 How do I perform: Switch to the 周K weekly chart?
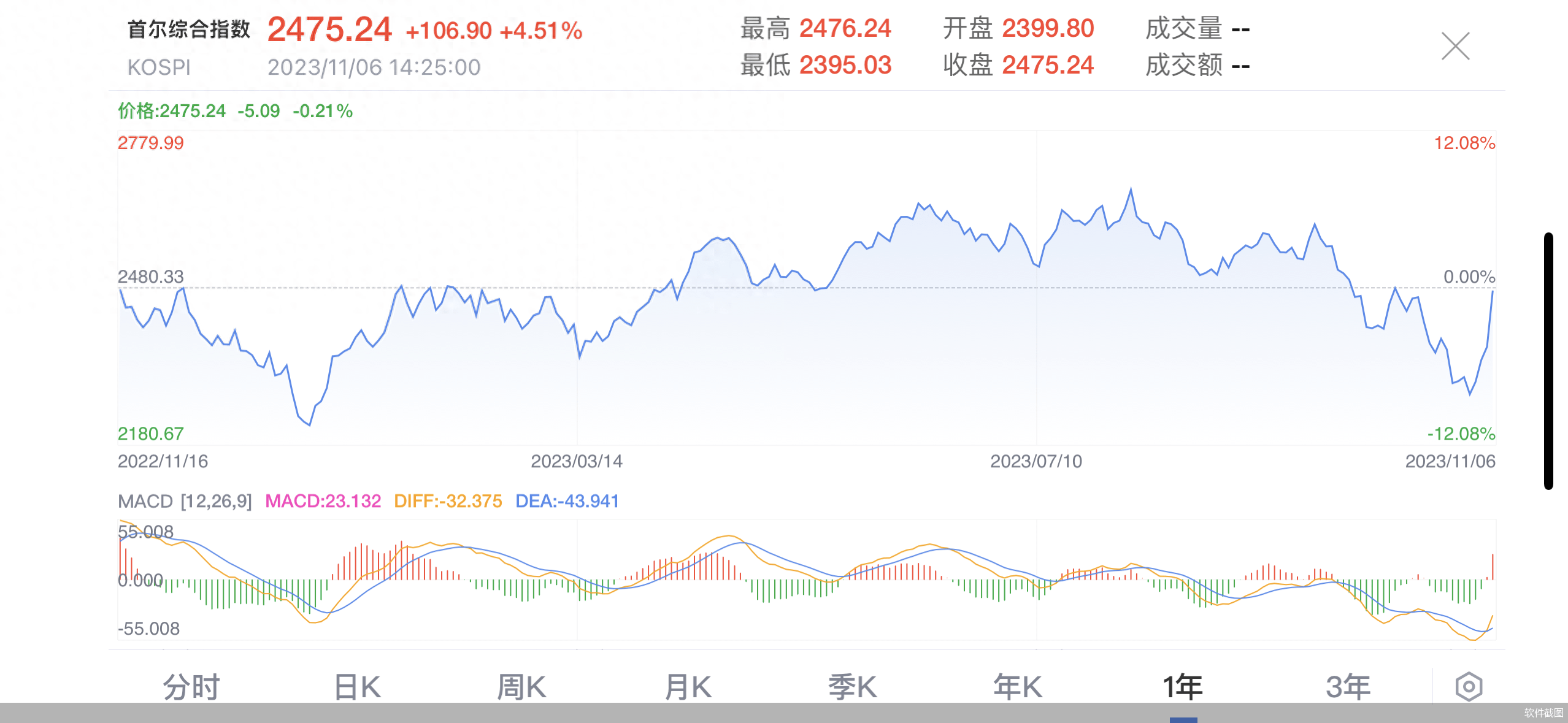point(521,687)
